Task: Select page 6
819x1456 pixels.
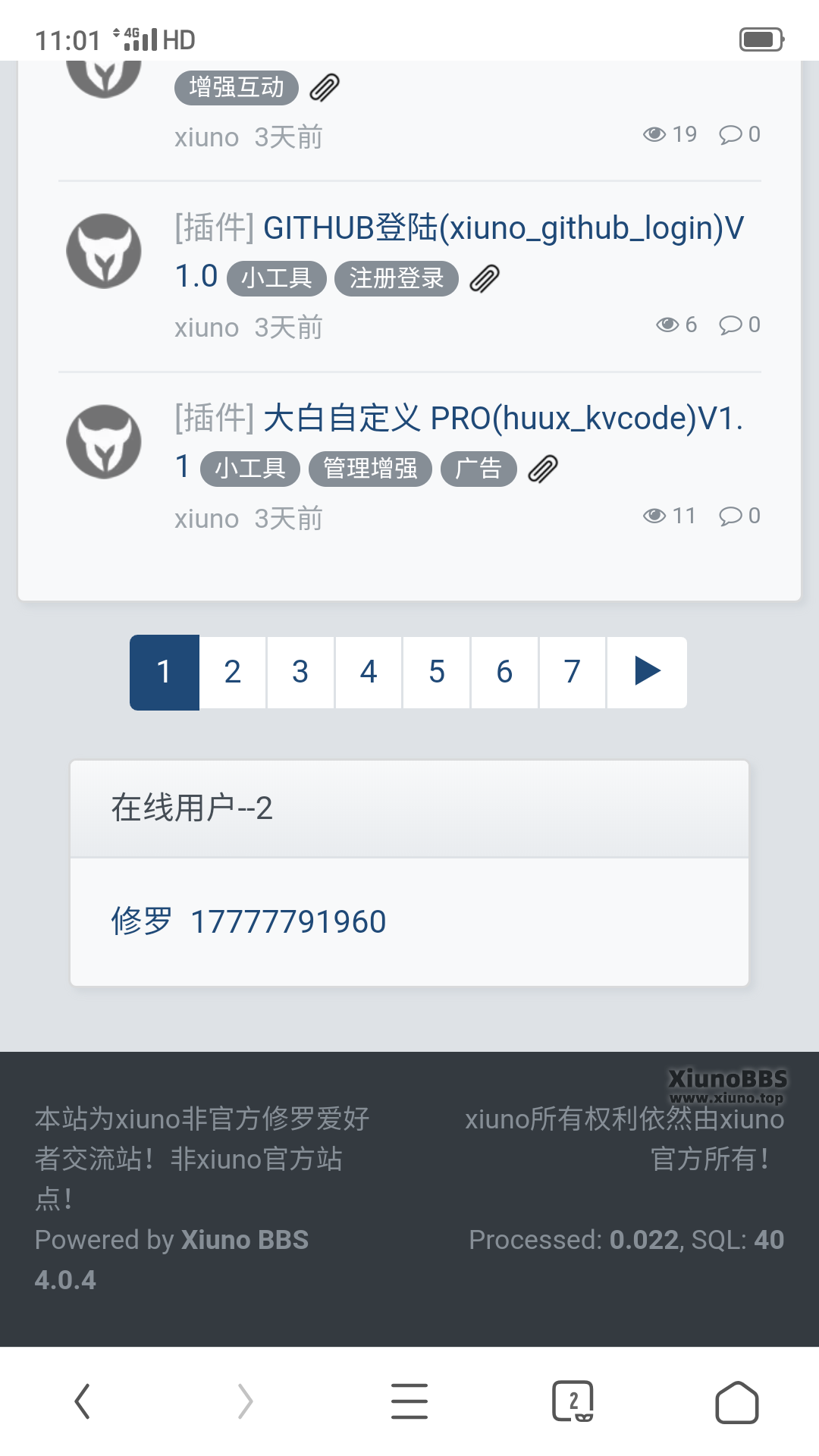Action: [x=504, y=672]
